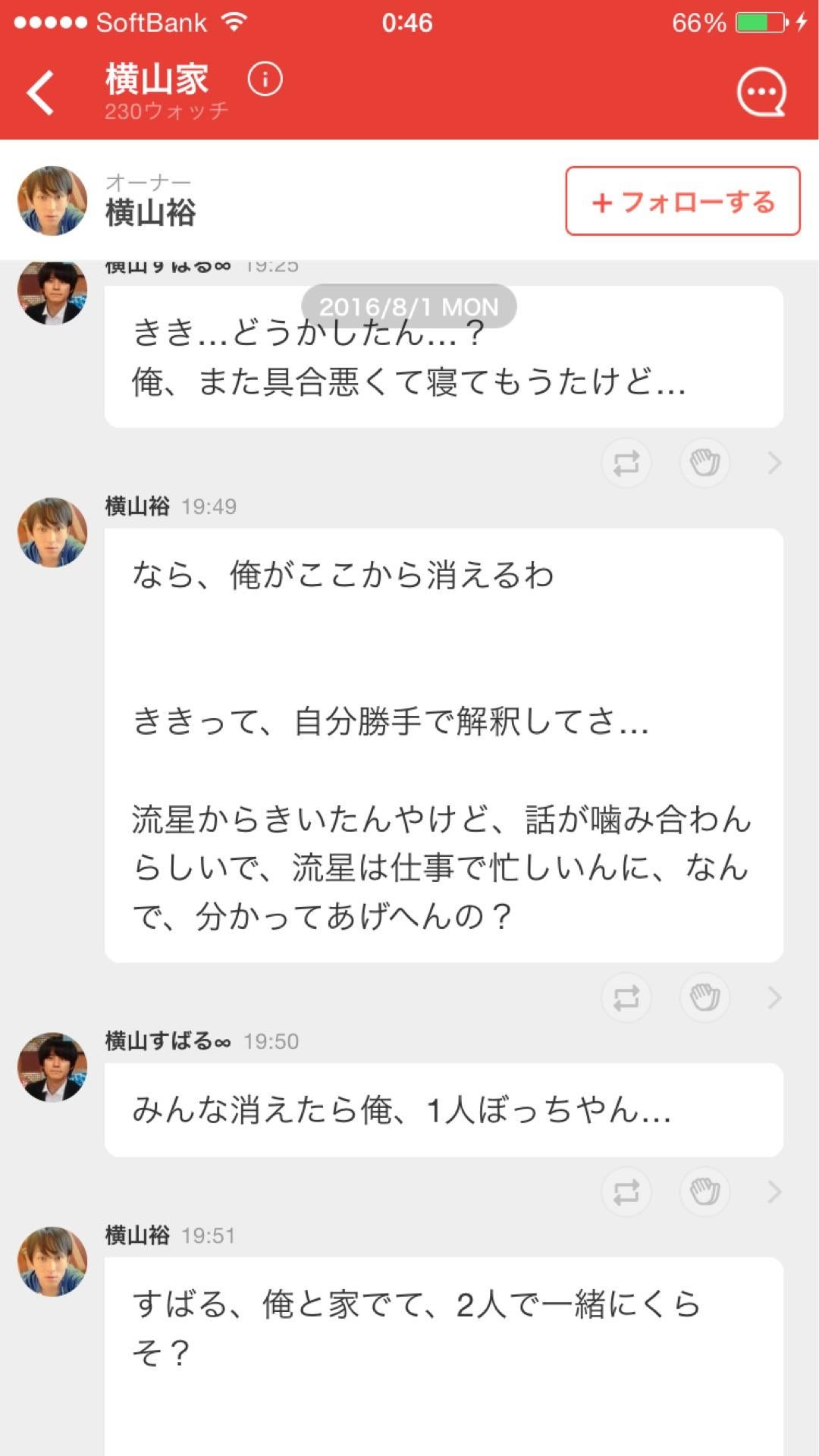Image resolution: width=819 pixels, height=1456 pixels.
Task: Open the comment bubble icon top right
Action: pos(762,91)
